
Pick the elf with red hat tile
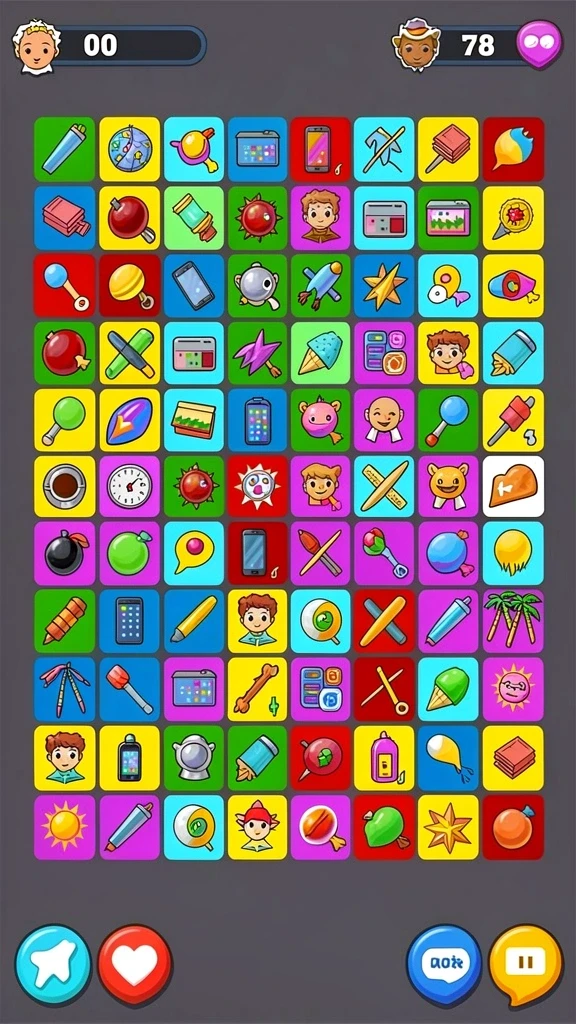pos(257,826)
